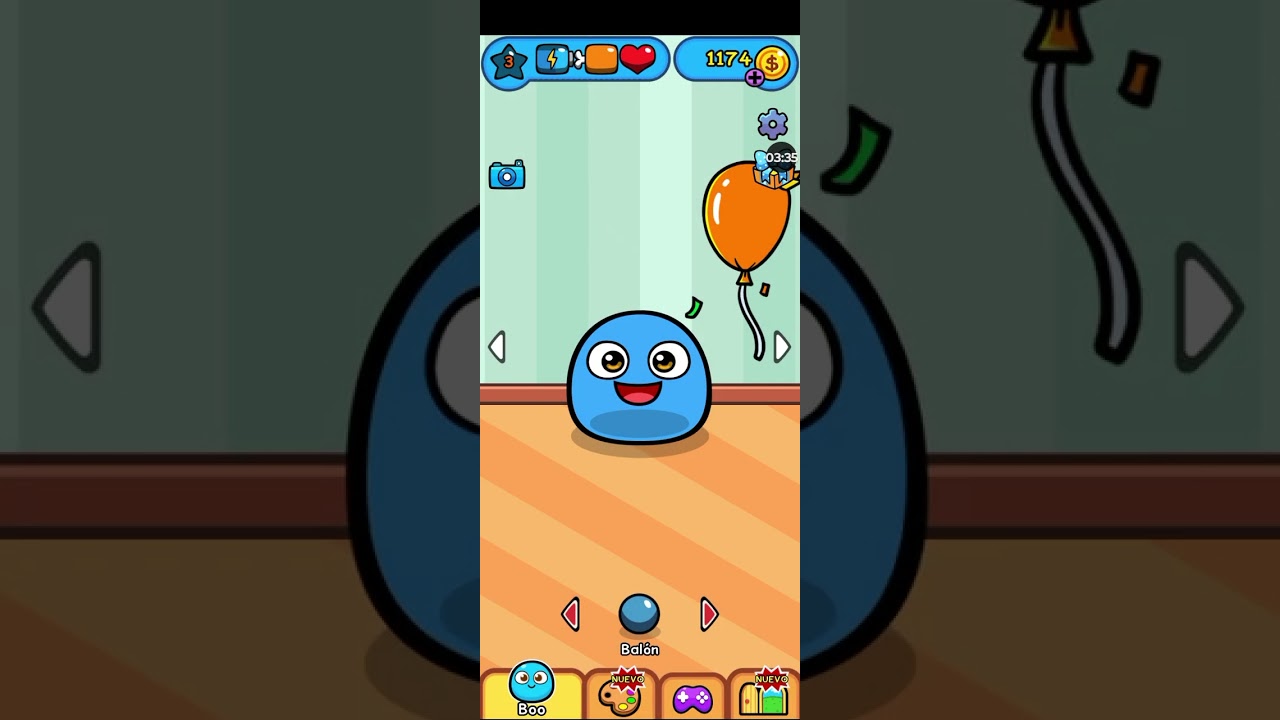Open the timed gift box reward

pos(776,170)
